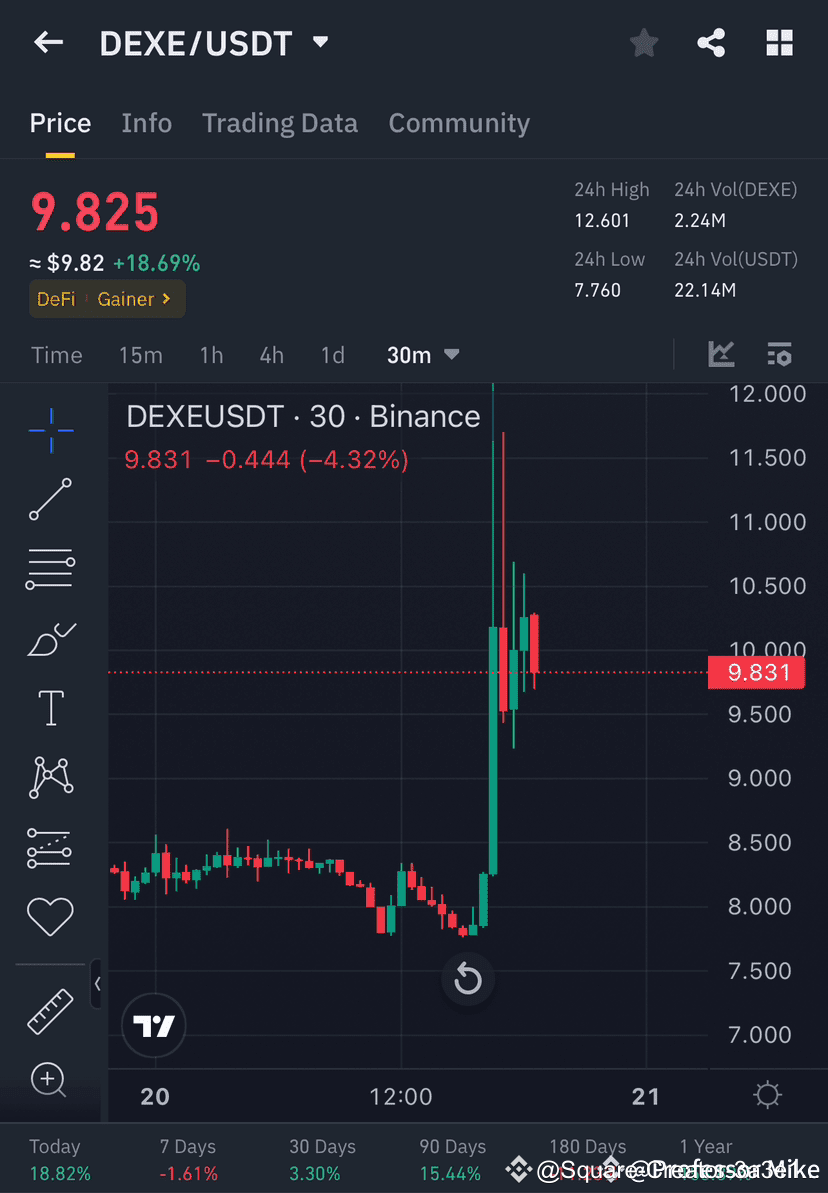The height and width of the screenshot is (1193, 828).
Task: Open the Gainer label link
Action: click(x=130, y=299)
